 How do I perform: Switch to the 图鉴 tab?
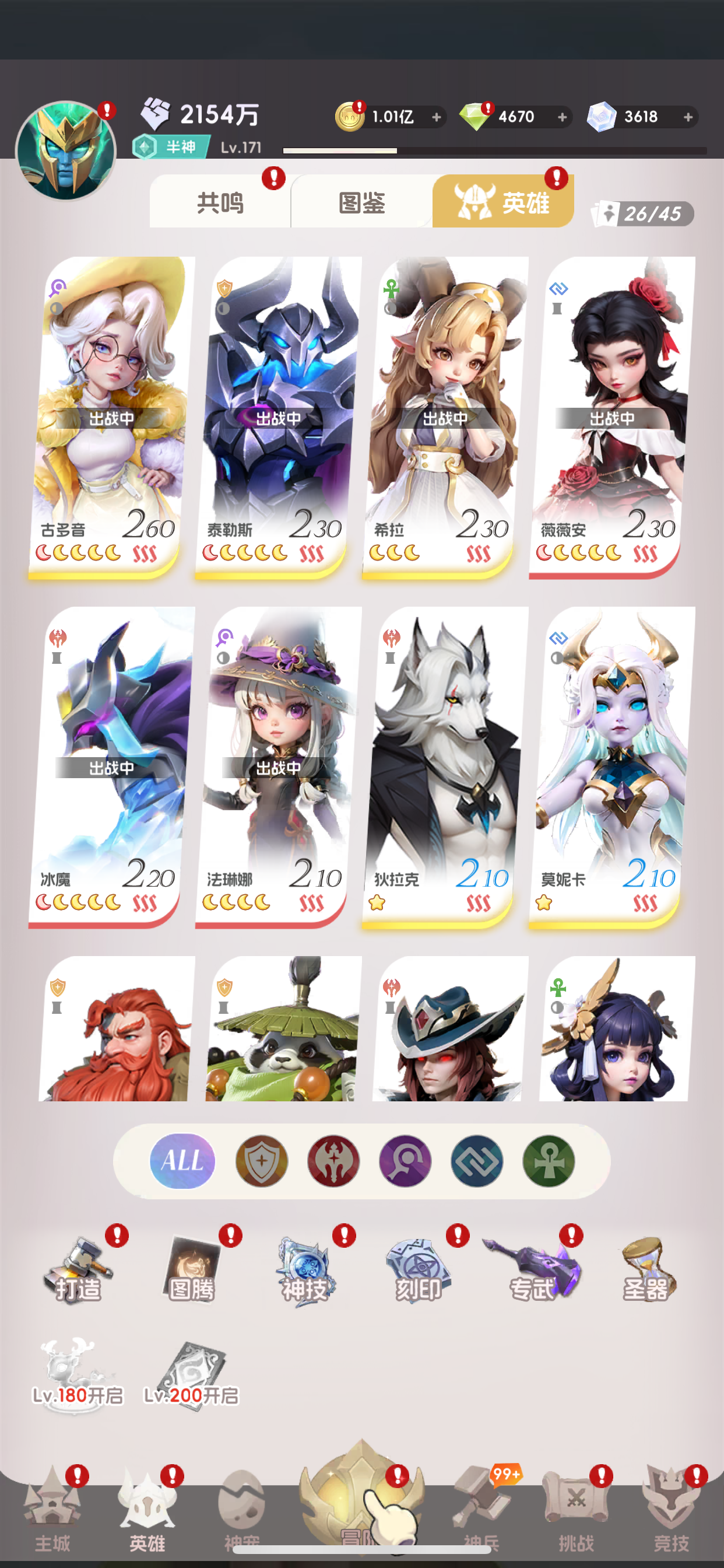click(361, 202)
